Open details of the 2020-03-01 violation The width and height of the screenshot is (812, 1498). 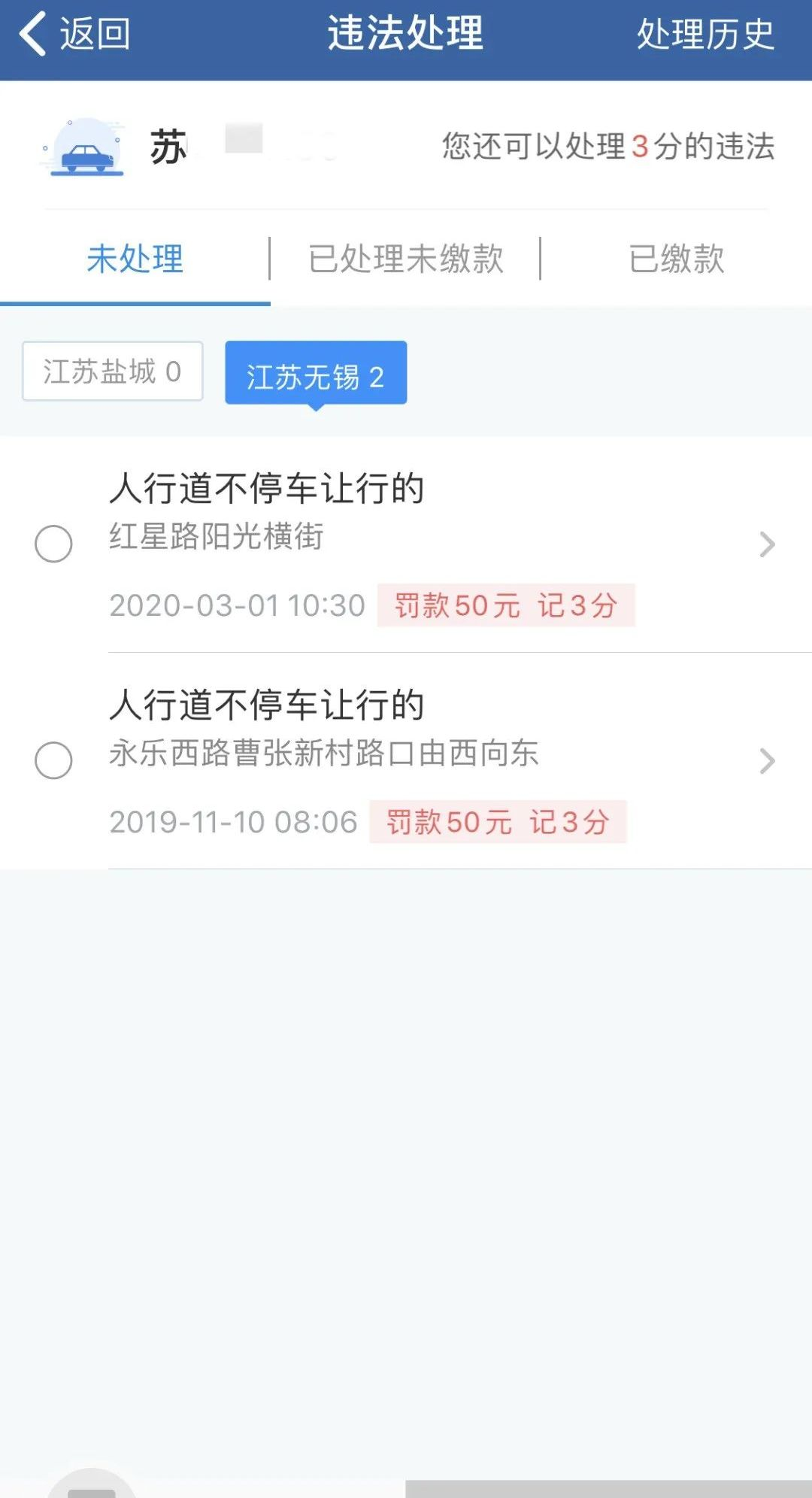click(767, 544)
